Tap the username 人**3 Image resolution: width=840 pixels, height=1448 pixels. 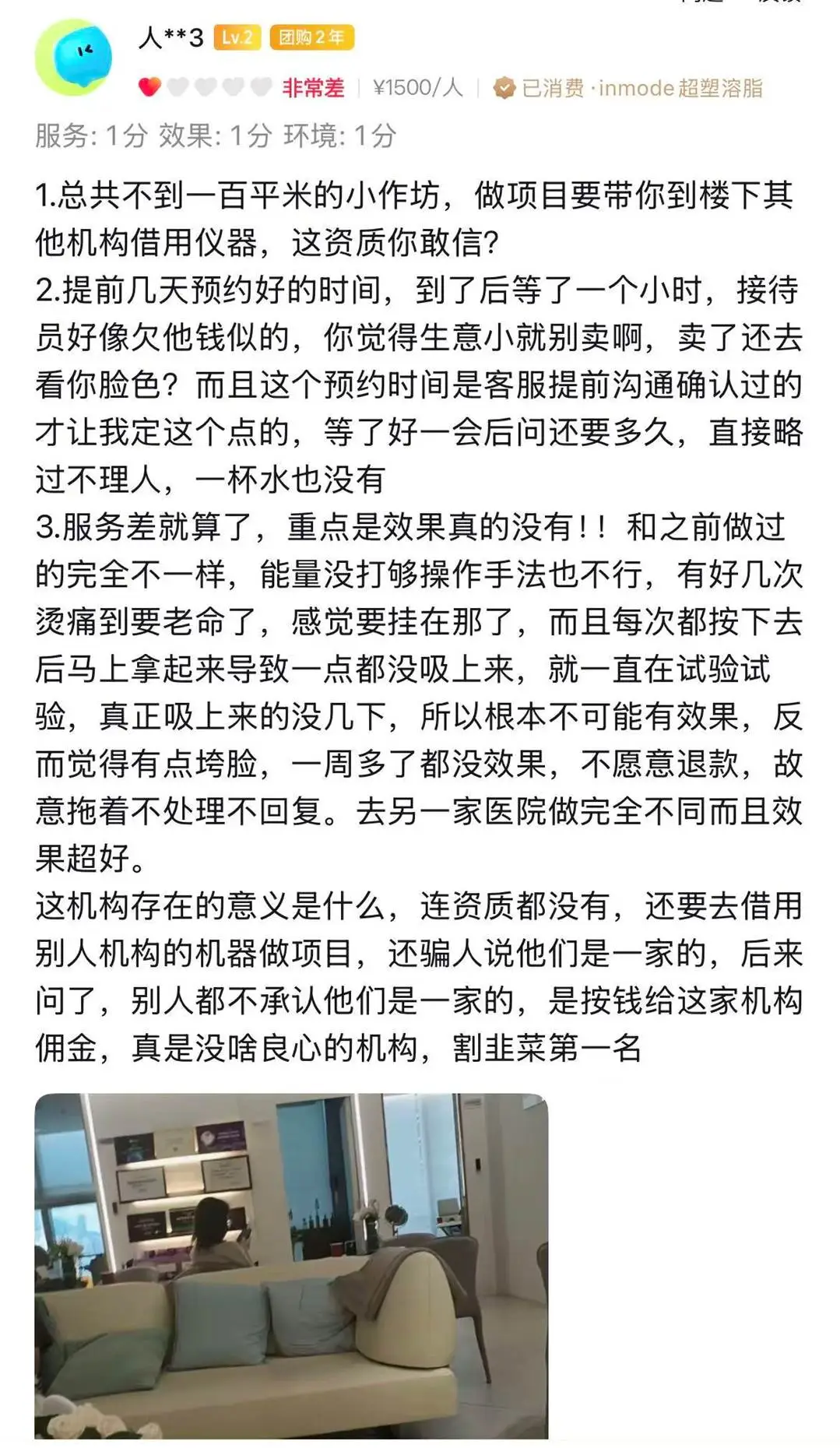170,37
